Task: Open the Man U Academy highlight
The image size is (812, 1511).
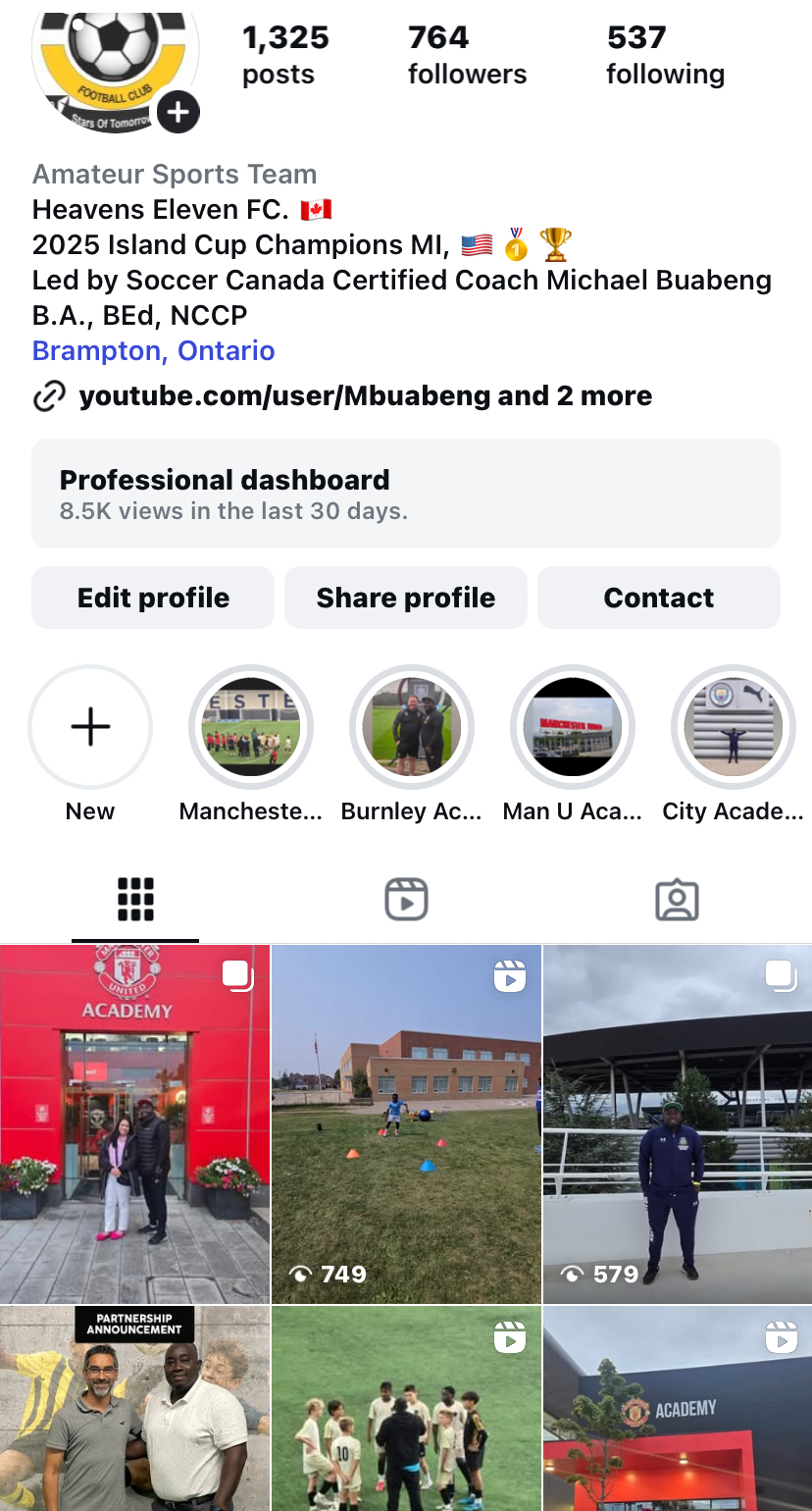Action: coord(573,727)
